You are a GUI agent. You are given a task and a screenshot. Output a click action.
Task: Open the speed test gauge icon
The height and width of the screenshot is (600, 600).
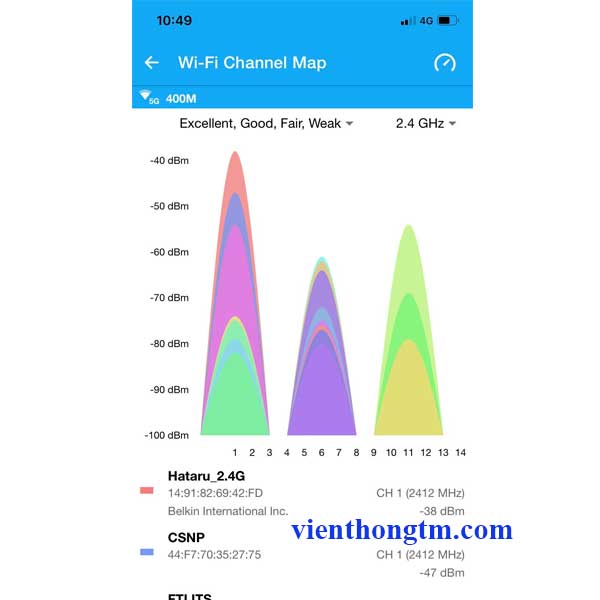point(444,62)
